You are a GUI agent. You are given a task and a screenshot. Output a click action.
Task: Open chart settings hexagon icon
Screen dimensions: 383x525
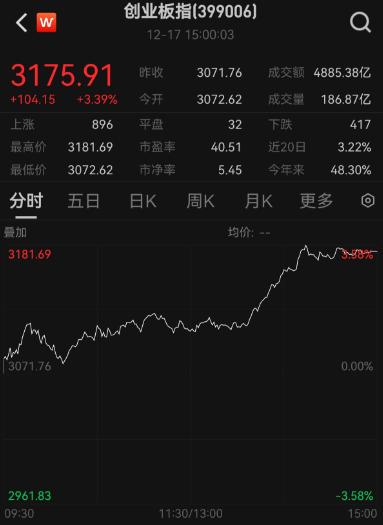[368, 201]
